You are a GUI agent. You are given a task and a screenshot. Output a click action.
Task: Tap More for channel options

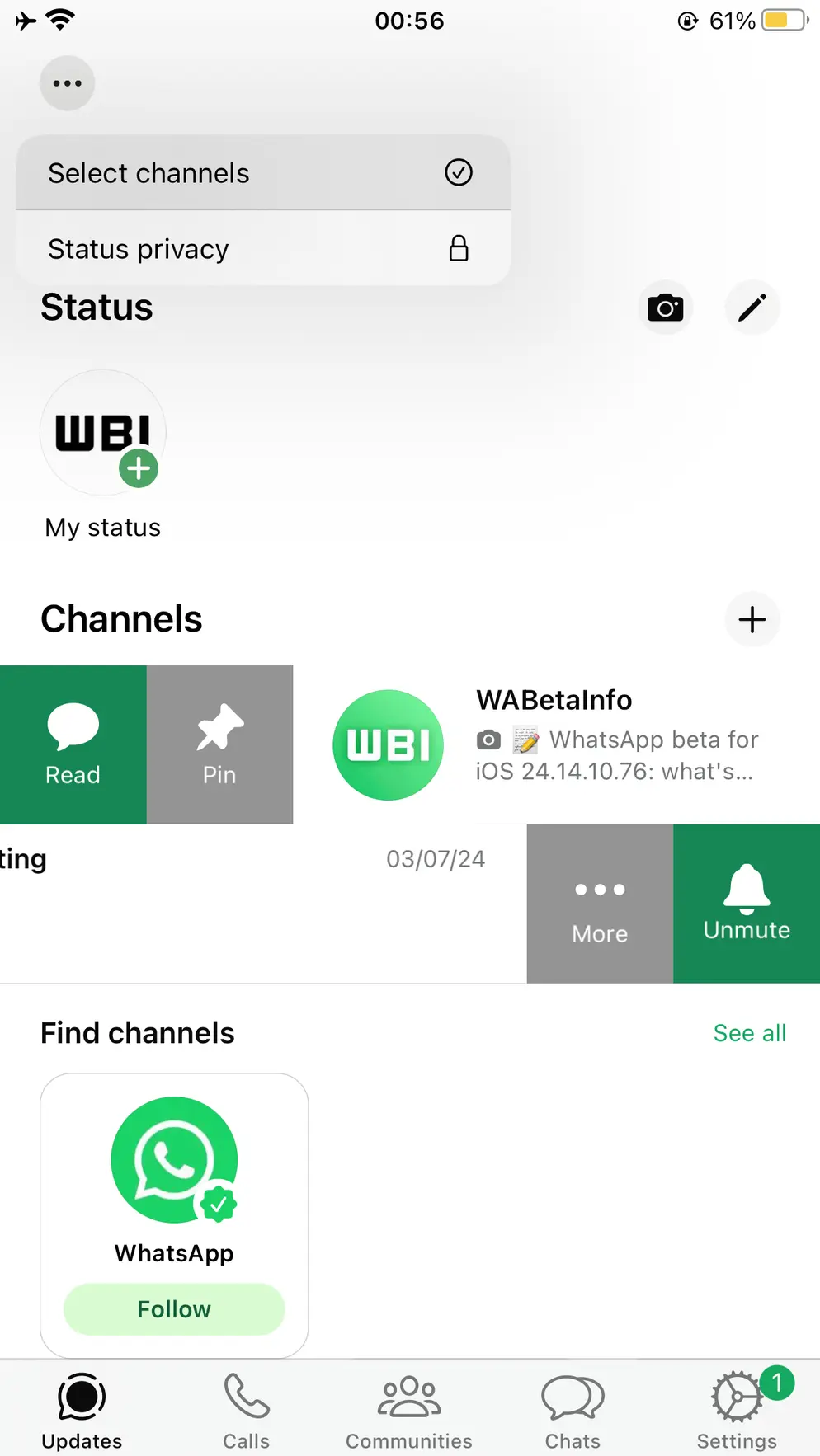point(600,904)
